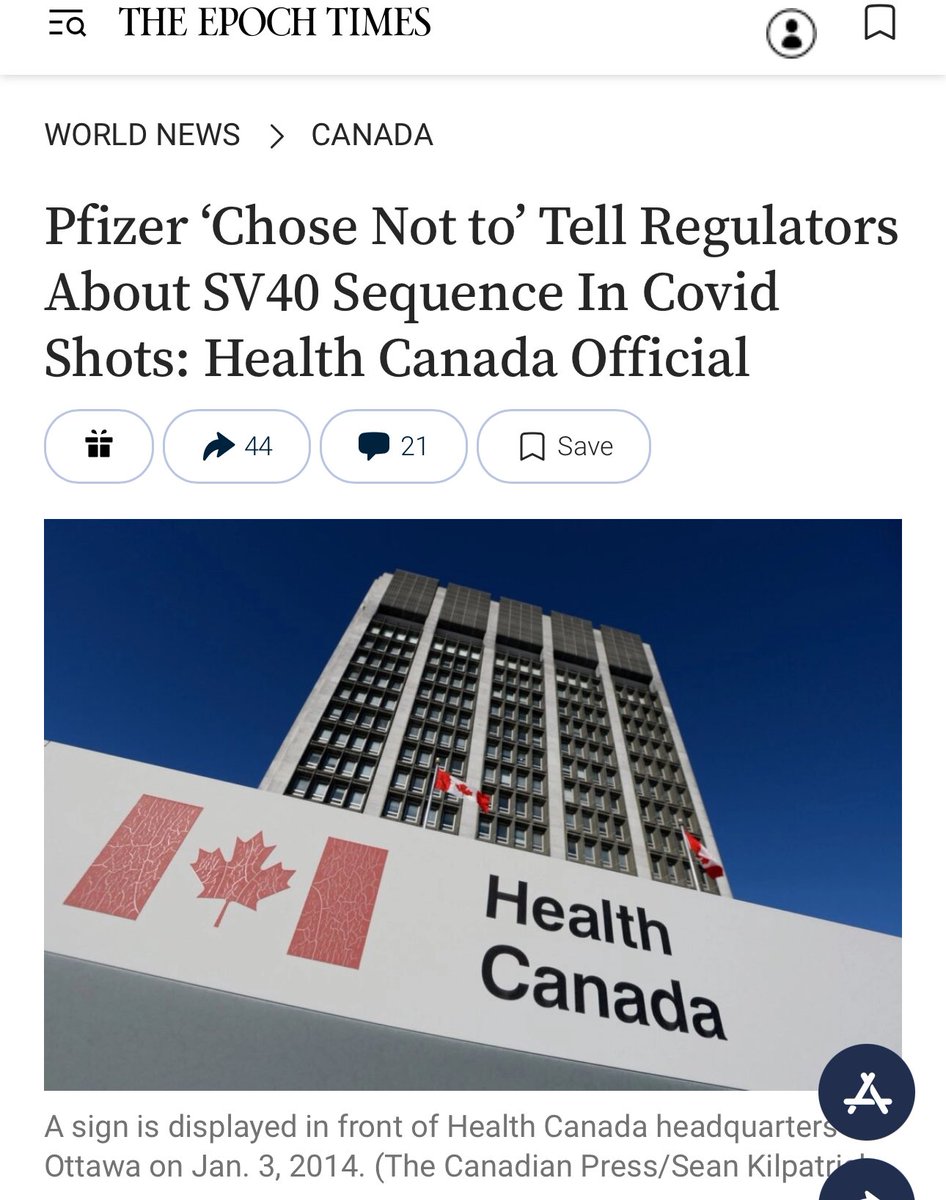Save this article

click(x=564, y=446)
